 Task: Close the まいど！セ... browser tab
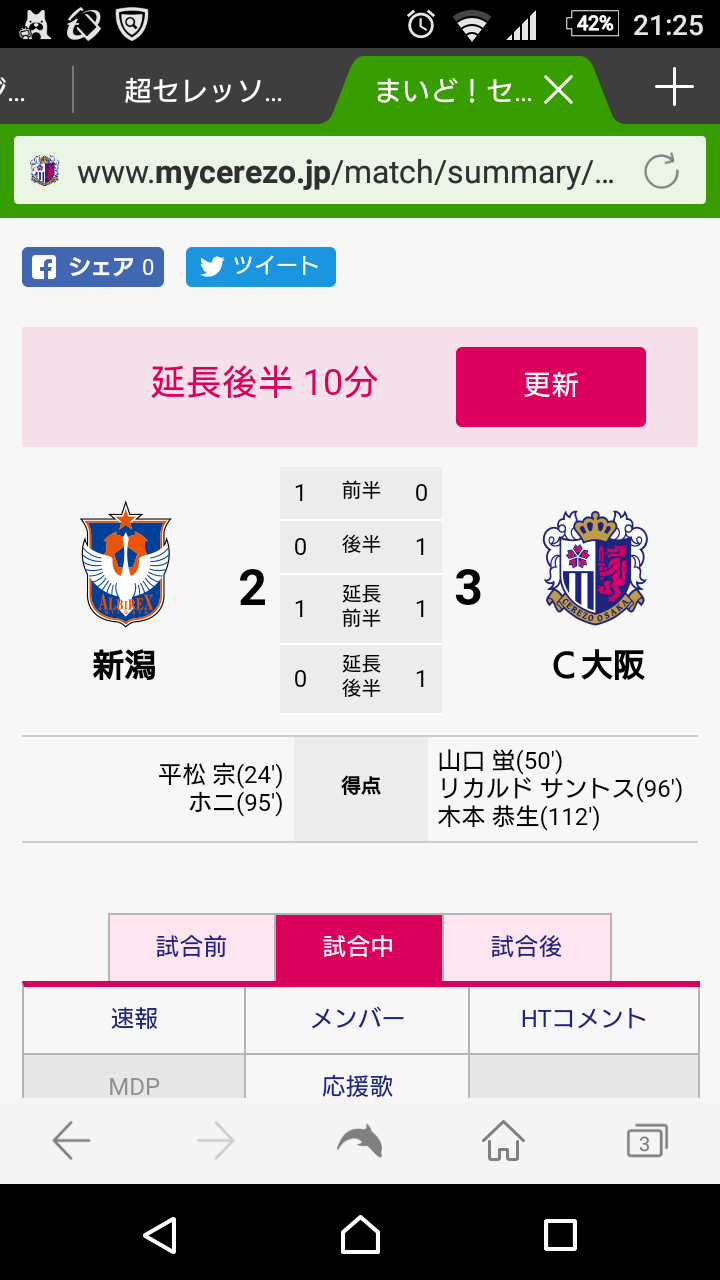[559, 91]
